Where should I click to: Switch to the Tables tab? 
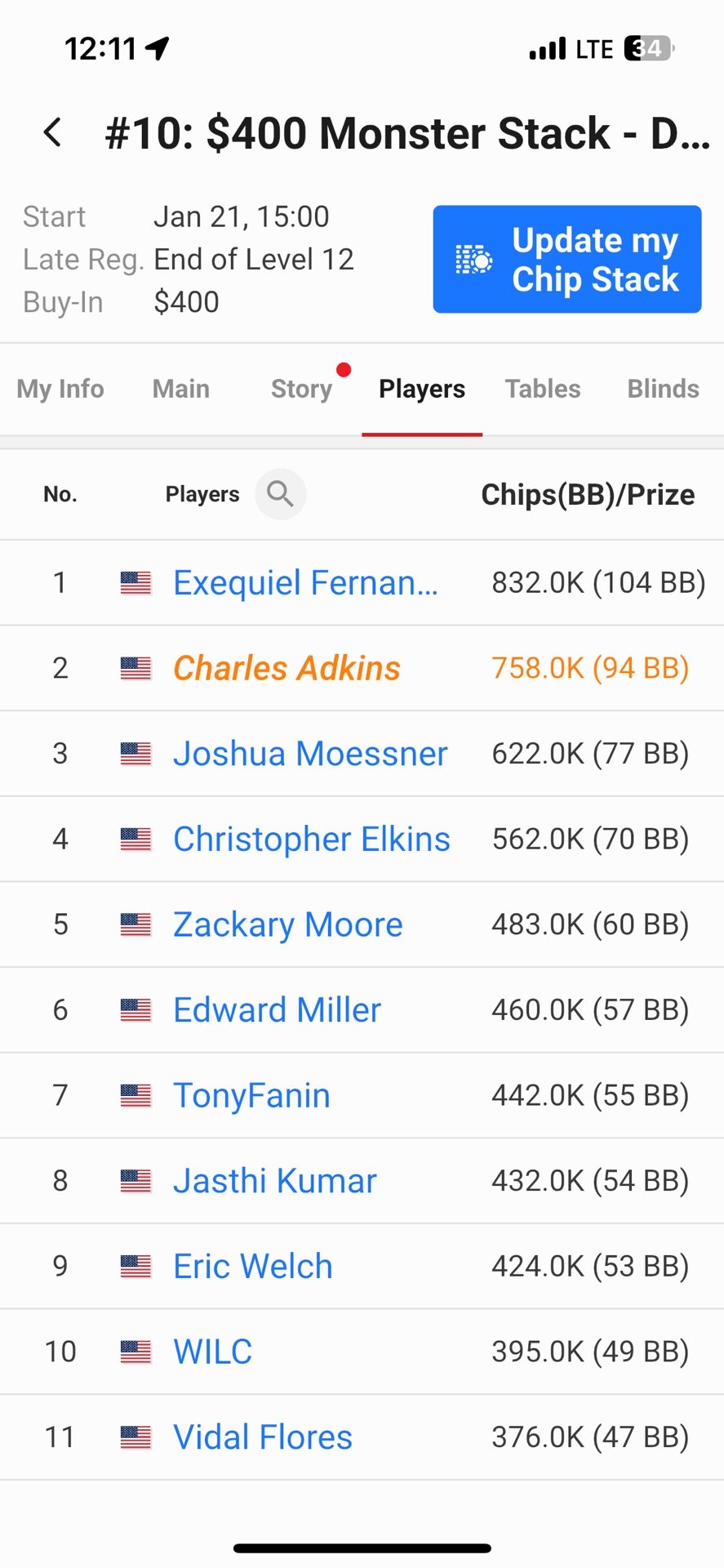click(x=542, y=389)
